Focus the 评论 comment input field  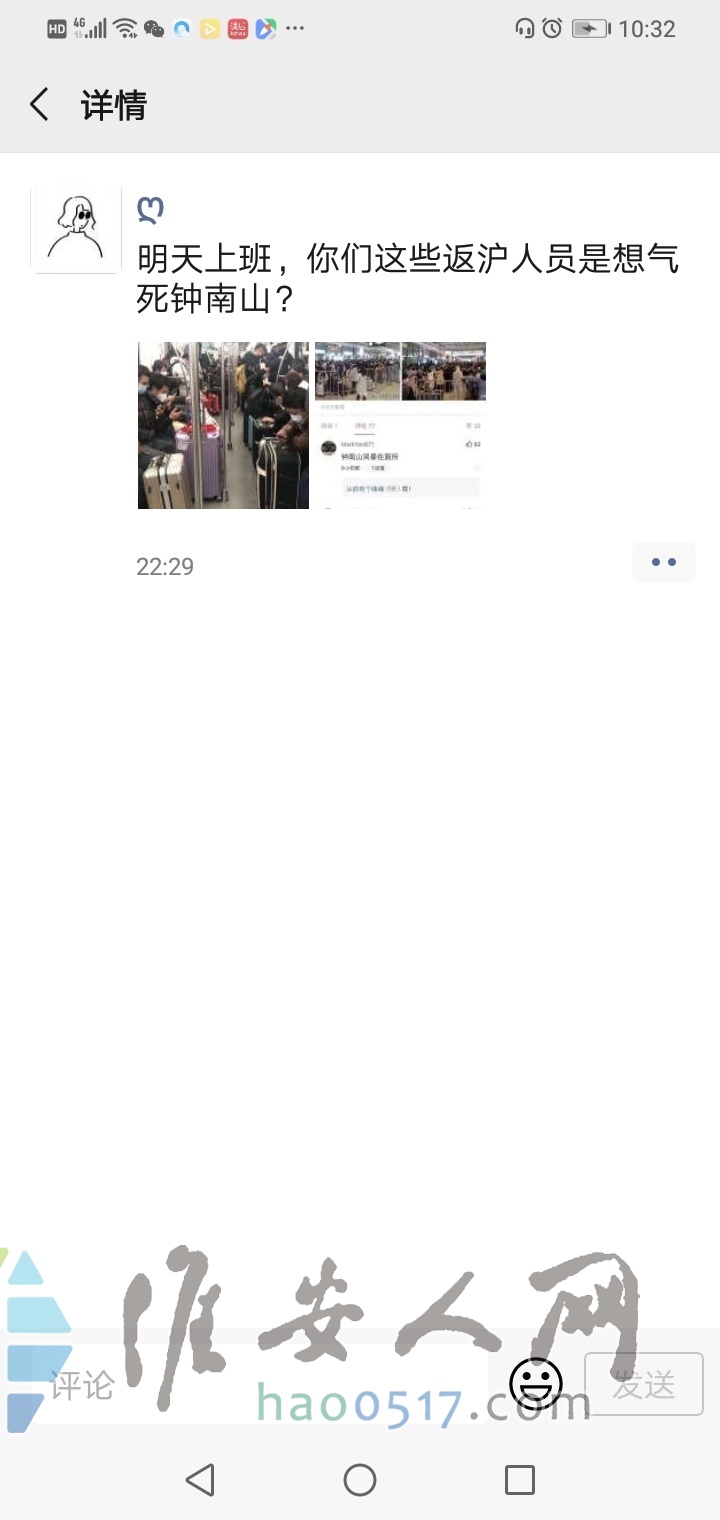pos(258,1384)
